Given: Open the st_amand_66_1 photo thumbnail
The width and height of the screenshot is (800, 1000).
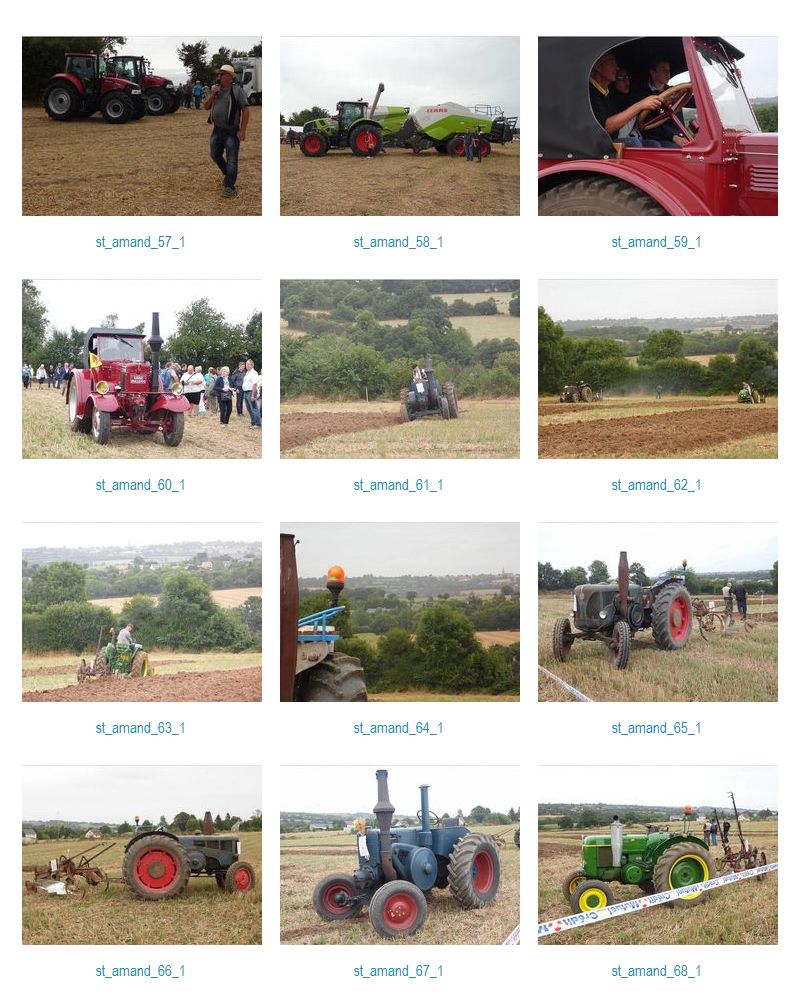Looking at the screenshot, I should coord(141,855).
